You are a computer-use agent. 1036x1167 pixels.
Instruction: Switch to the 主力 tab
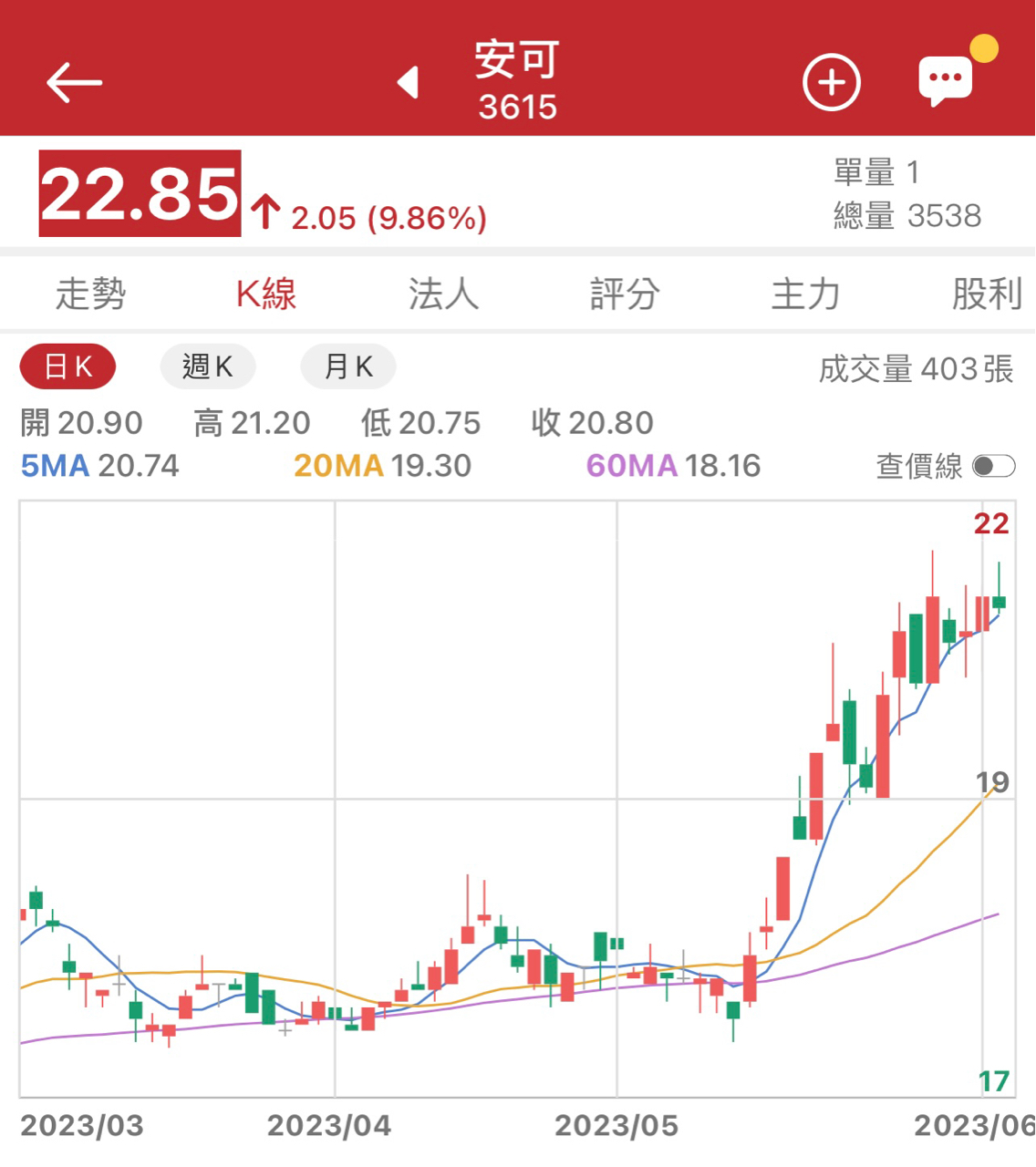pos(804,294)
